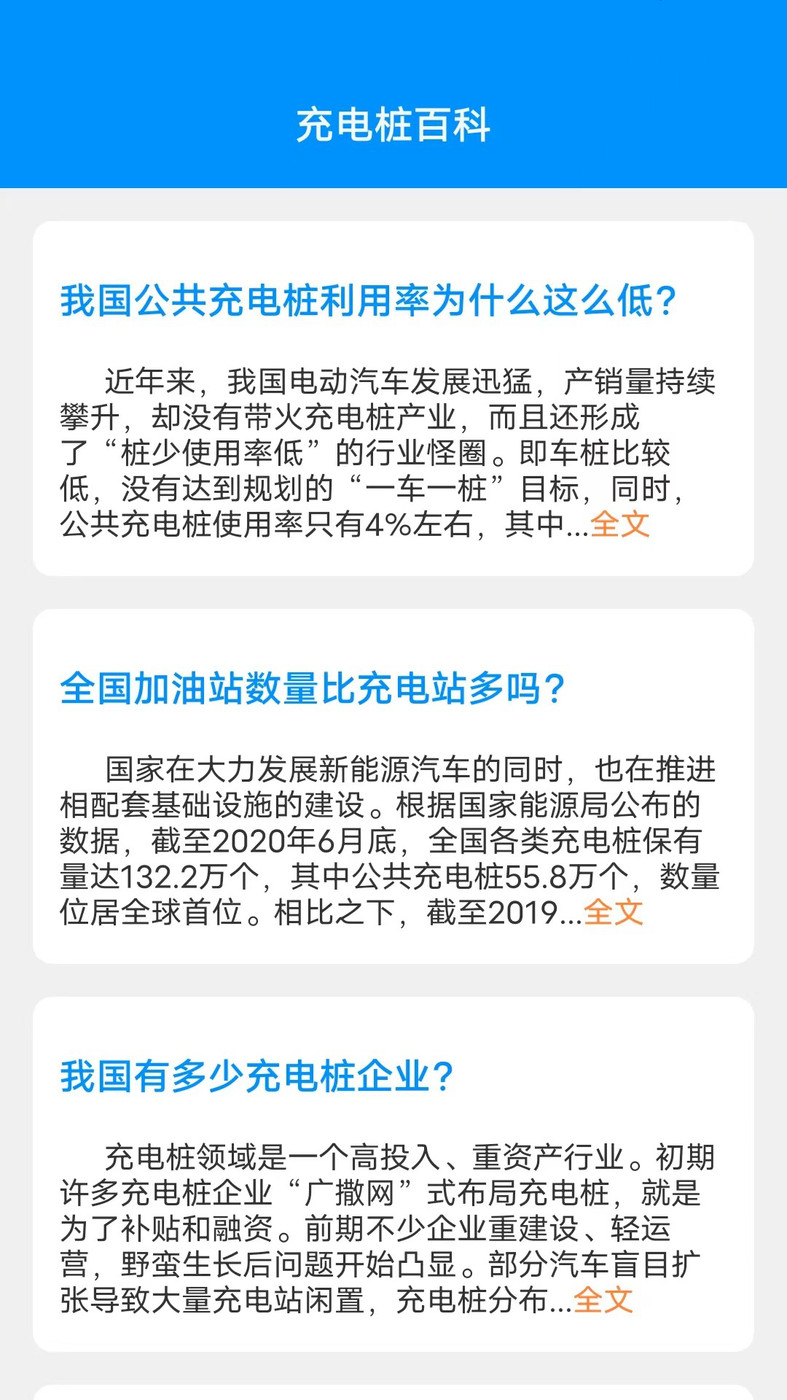
Task: Open the article 我国公共充电桩利用率为什么这么低？
Action: [x=369, y=298]
